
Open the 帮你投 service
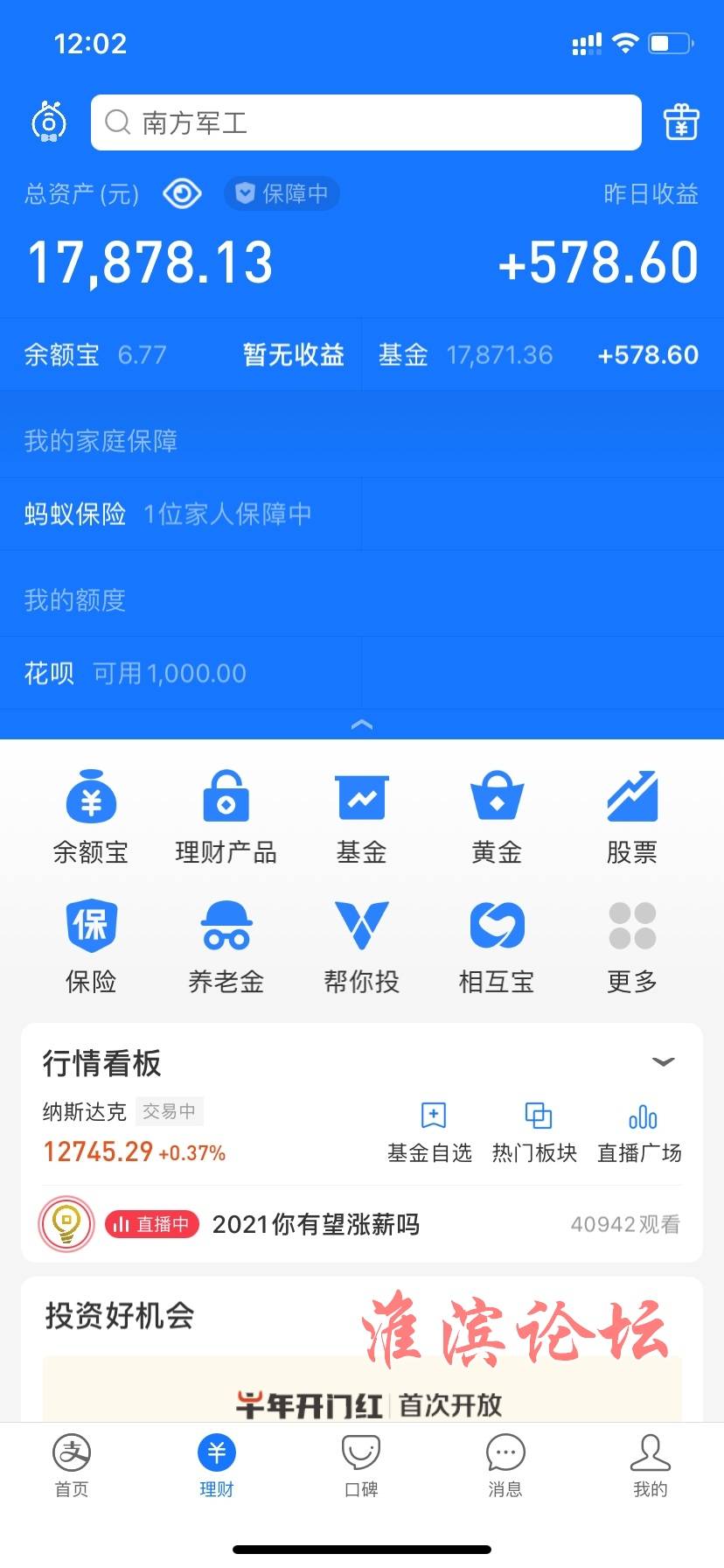click(361, 947)
